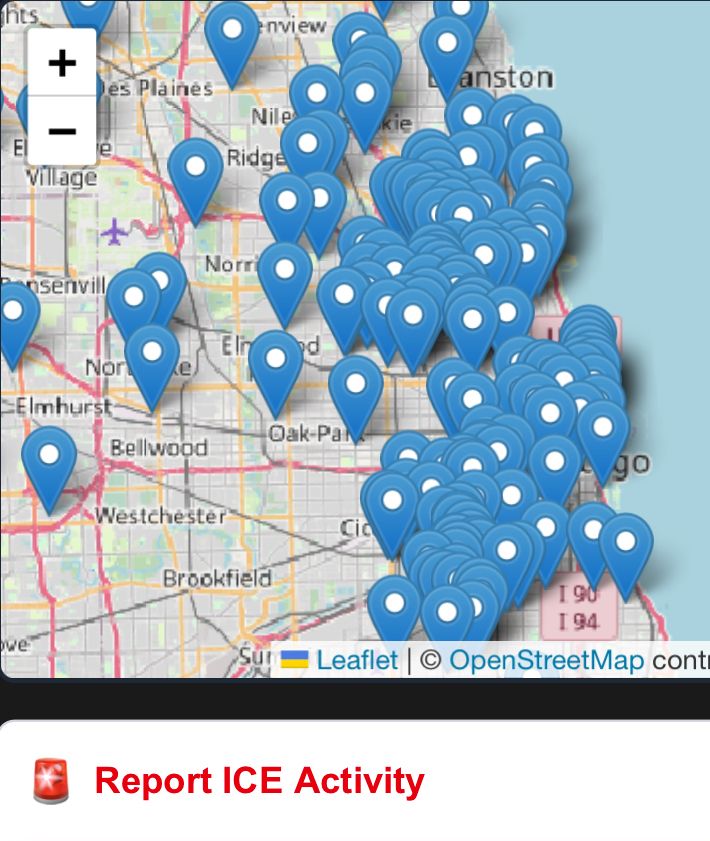This screenshot has width=710, height=841.
Task: Open the OpenStreetMap link
Action: pyautogui.click(x=546, y=660)
